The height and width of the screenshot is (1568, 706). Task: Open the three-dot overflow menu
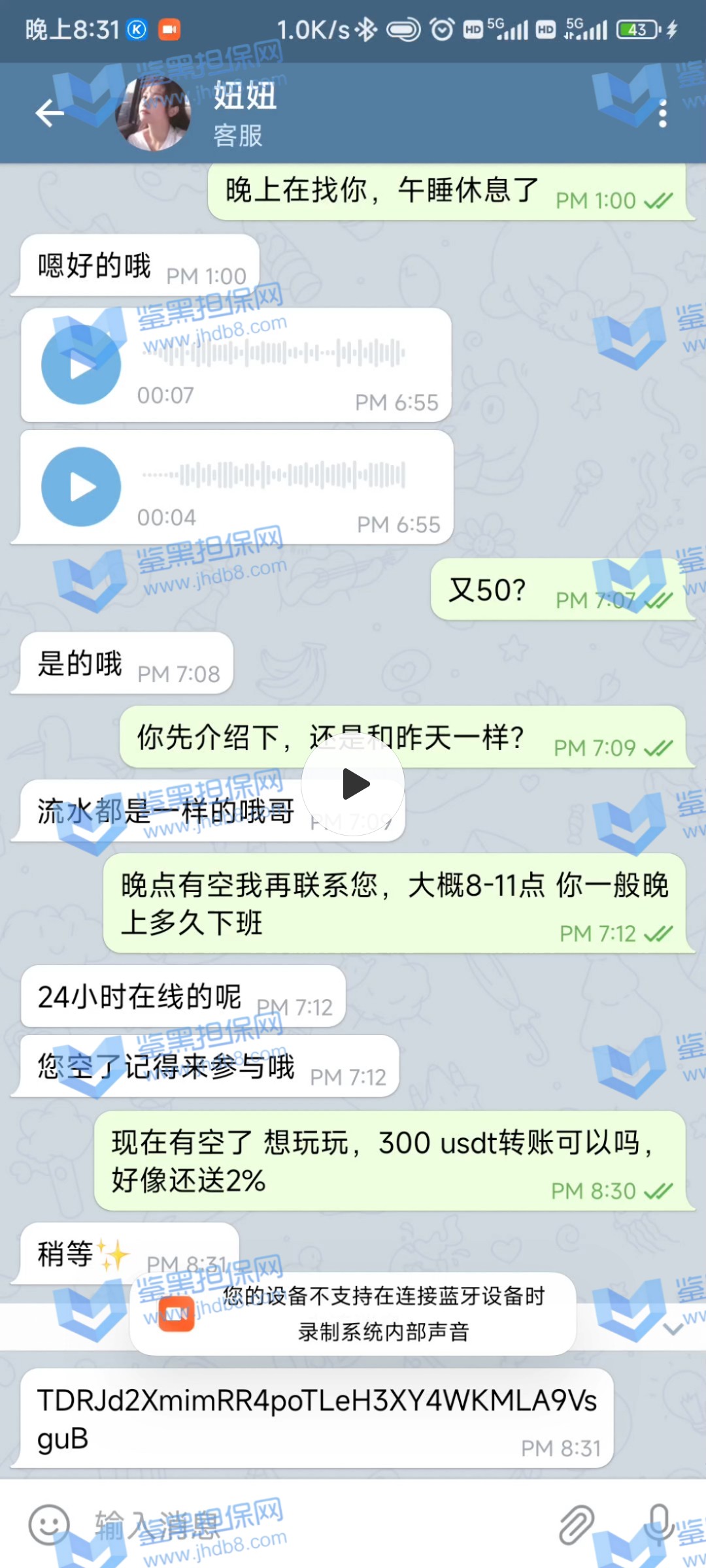click(662, 114)
